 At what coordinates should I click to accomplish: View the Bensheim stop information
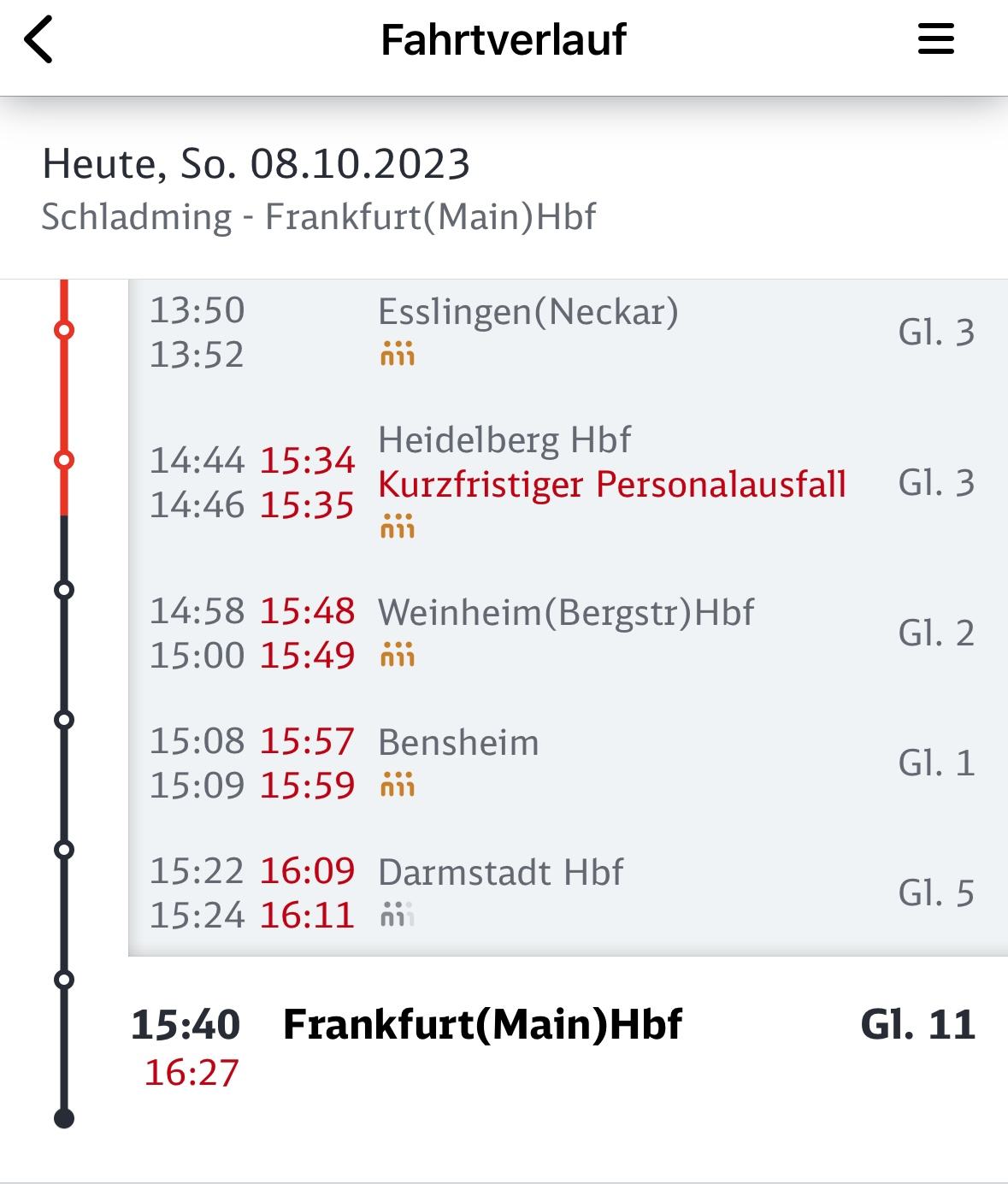coord(458,744)
